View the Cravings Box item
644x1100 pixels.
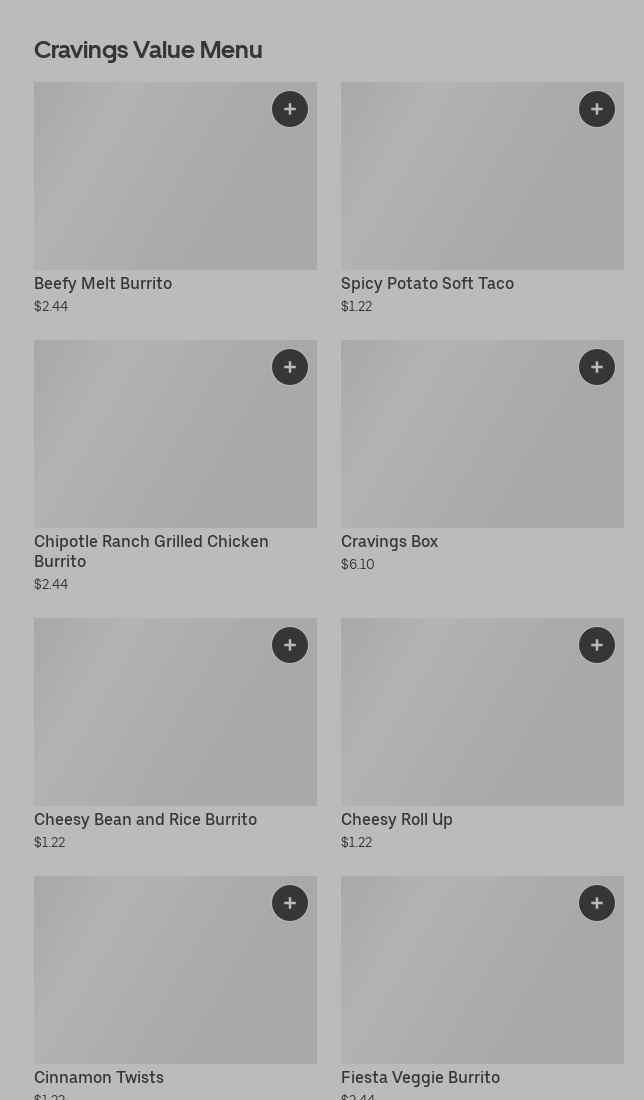pos(483,457)
